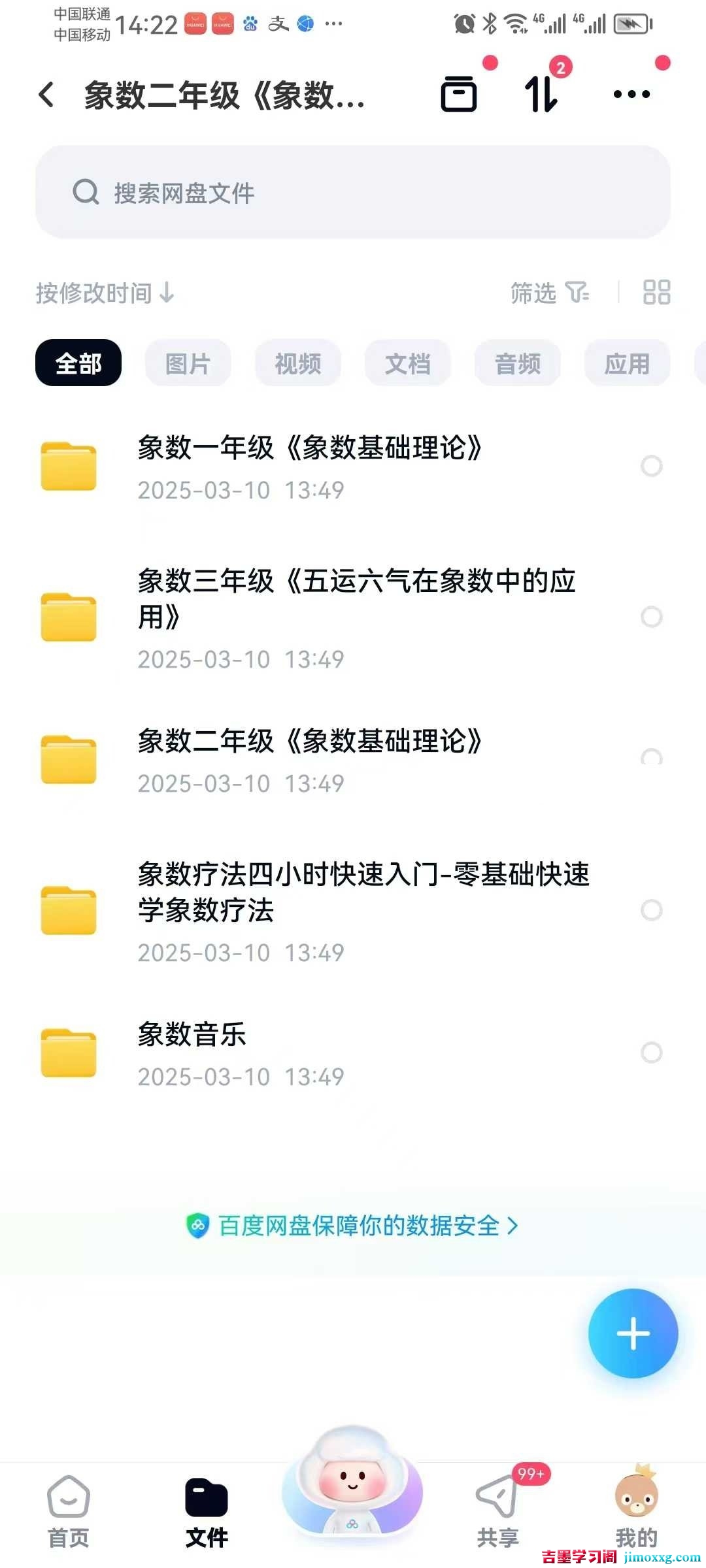This screenshot has height=1568, width=706.
Task: Switch to grid view layout
Action: pyautogui.click(x=656, y=293)
